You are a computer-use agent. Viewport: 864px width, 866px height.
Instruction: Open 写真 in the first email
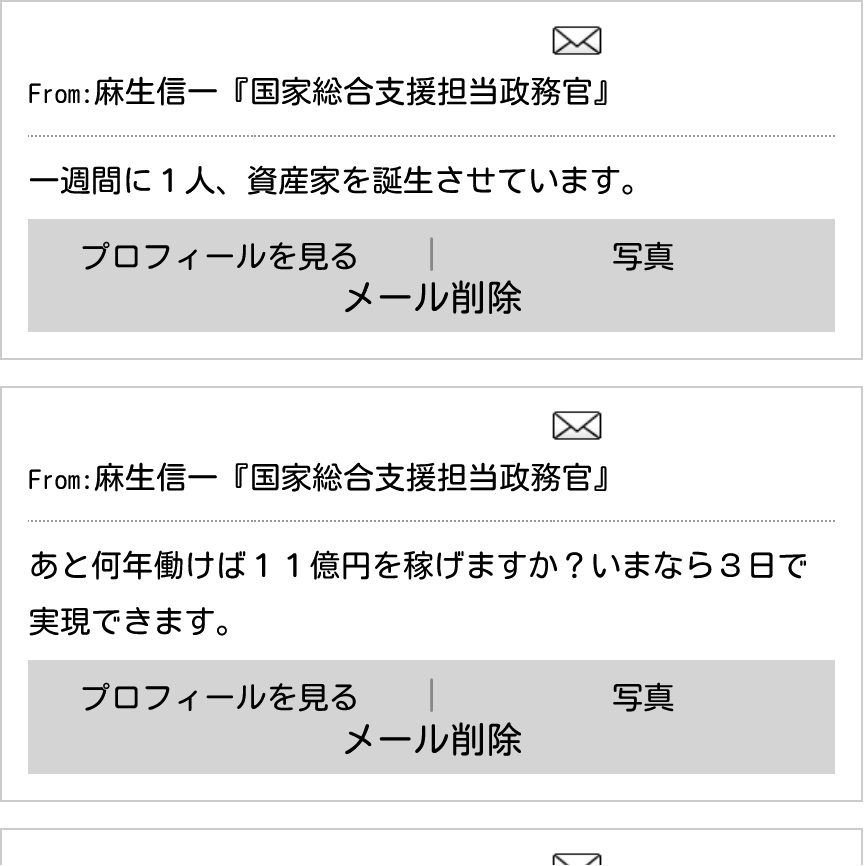click(645, 256)
